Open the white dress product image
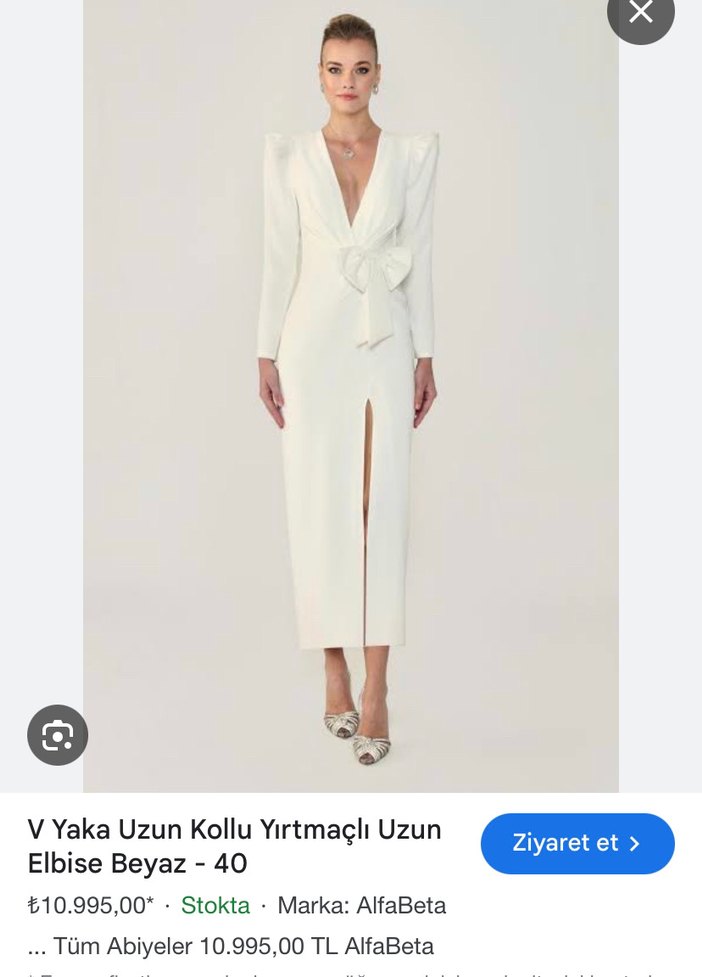Viewport: 702px width, 977px height. tap(350, 400)
